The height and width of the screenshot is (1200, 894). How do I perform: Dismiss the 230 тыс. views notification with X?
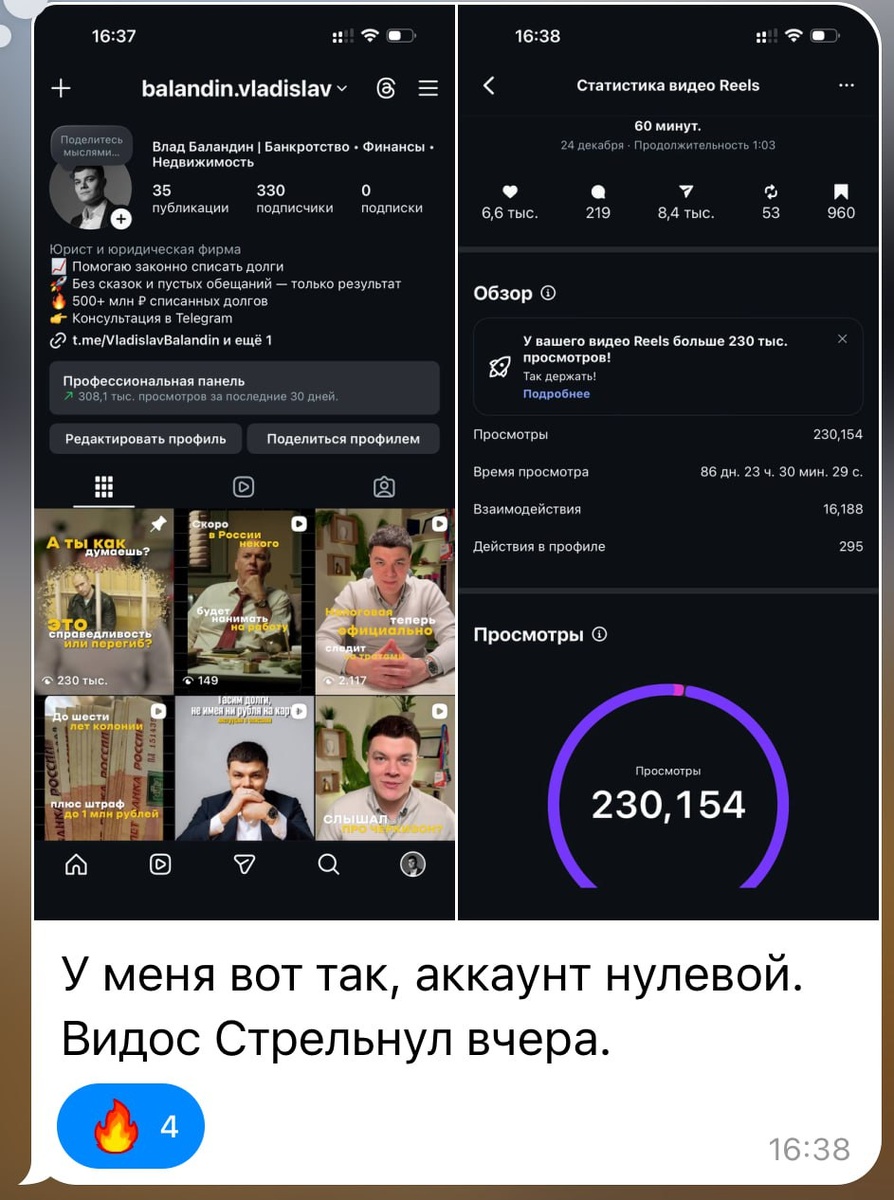point(844,337)
